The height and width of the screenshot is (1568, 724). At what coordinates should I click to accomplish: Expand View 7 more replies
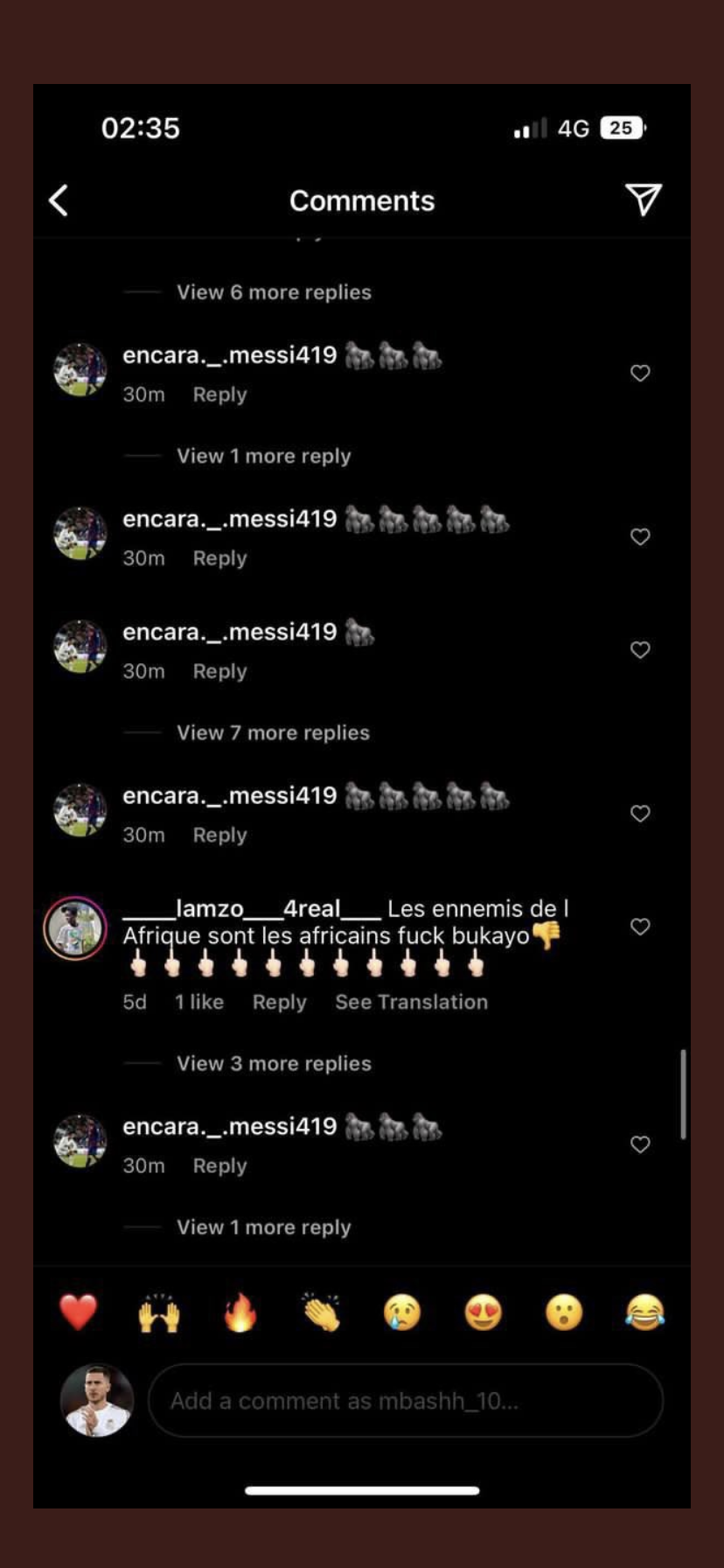coord(273,732)
